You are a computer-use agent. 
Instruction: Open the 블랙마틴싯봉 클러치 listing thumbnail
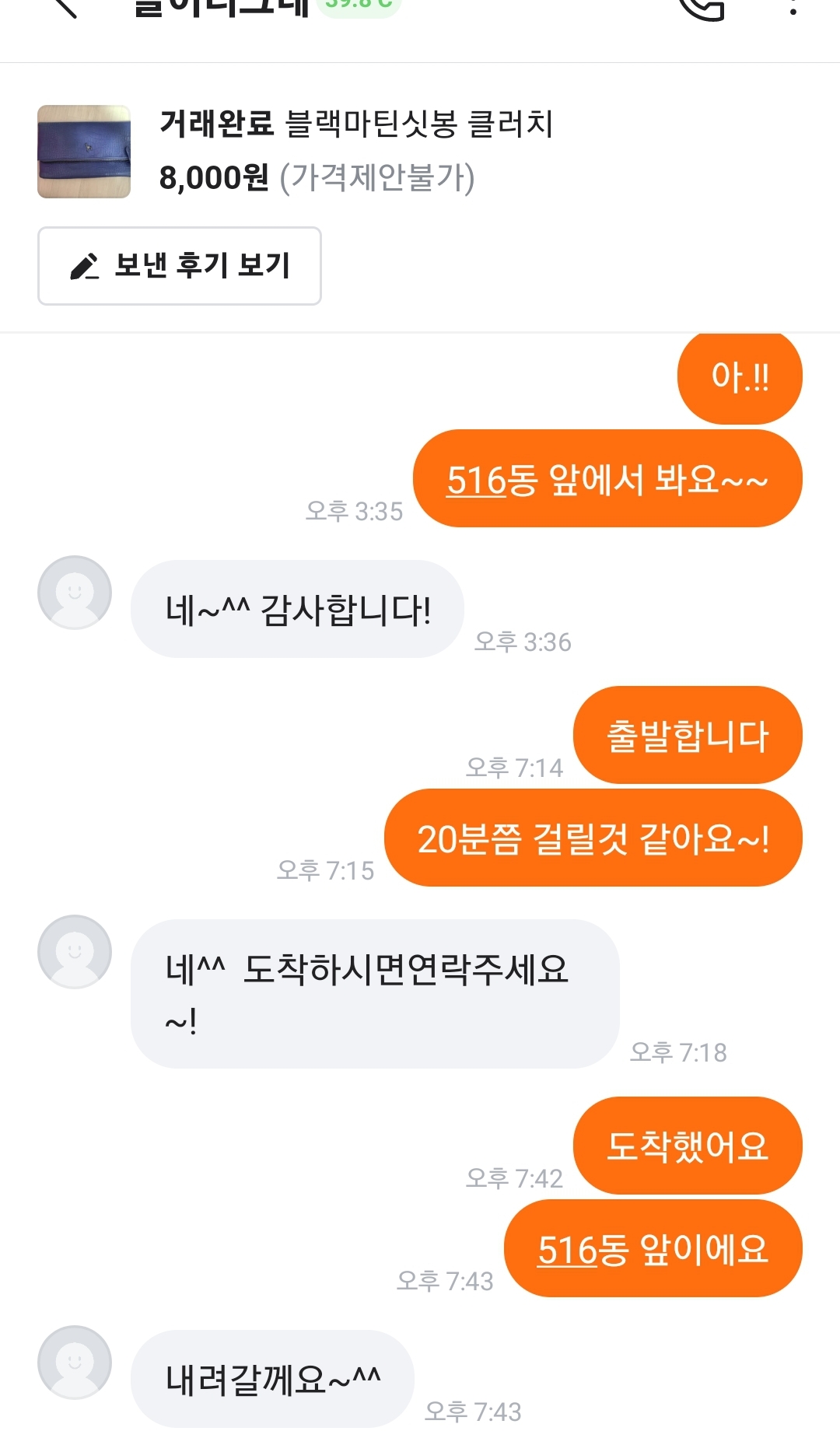(84, 152)
